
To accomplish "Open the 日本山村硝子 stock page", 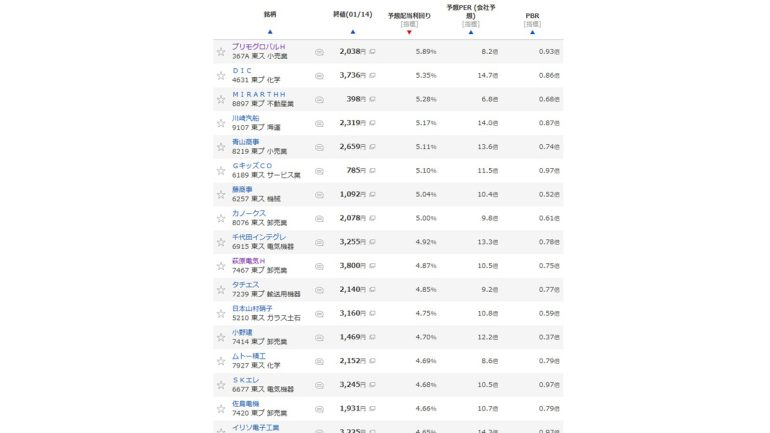I will [x=252, y=308].
